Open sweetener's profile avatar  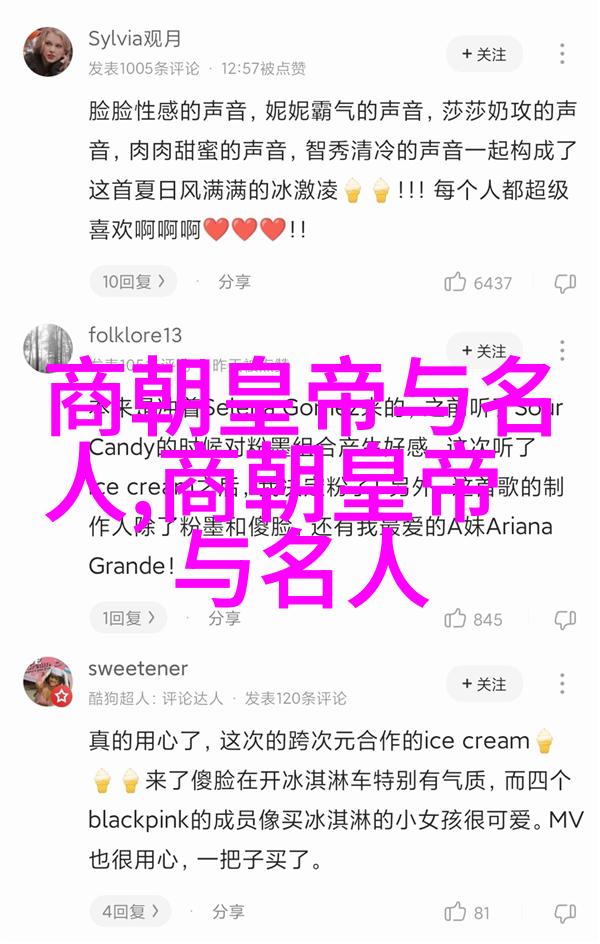coord(47,682)
